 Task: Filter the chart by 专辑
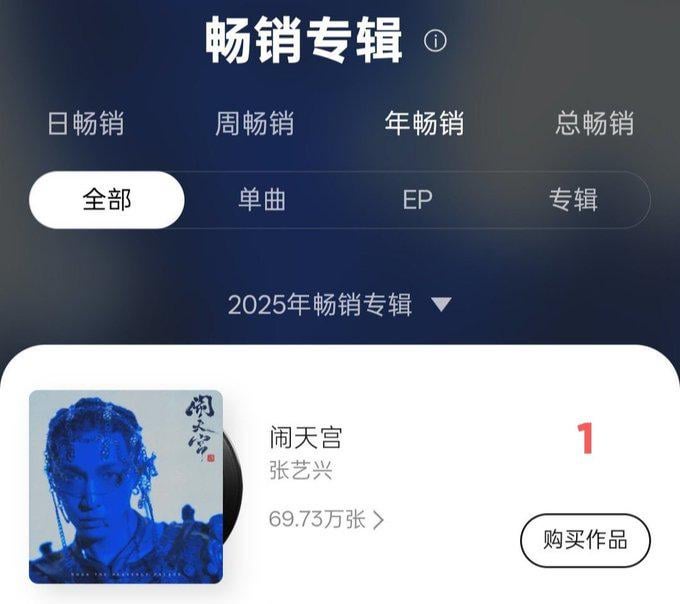(x=573, y=200)
